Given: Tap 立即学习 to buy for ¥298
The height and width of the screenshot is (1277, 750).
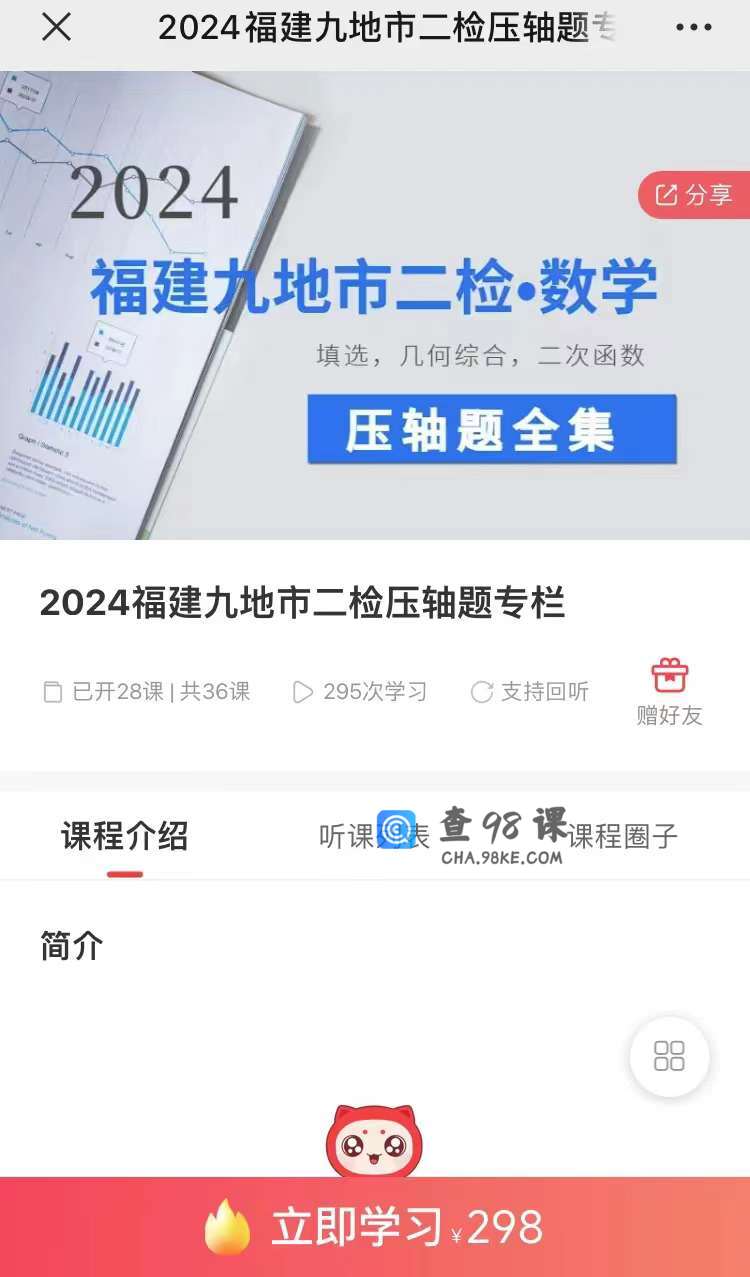Looking at the screenshot, I should 375,1227.
